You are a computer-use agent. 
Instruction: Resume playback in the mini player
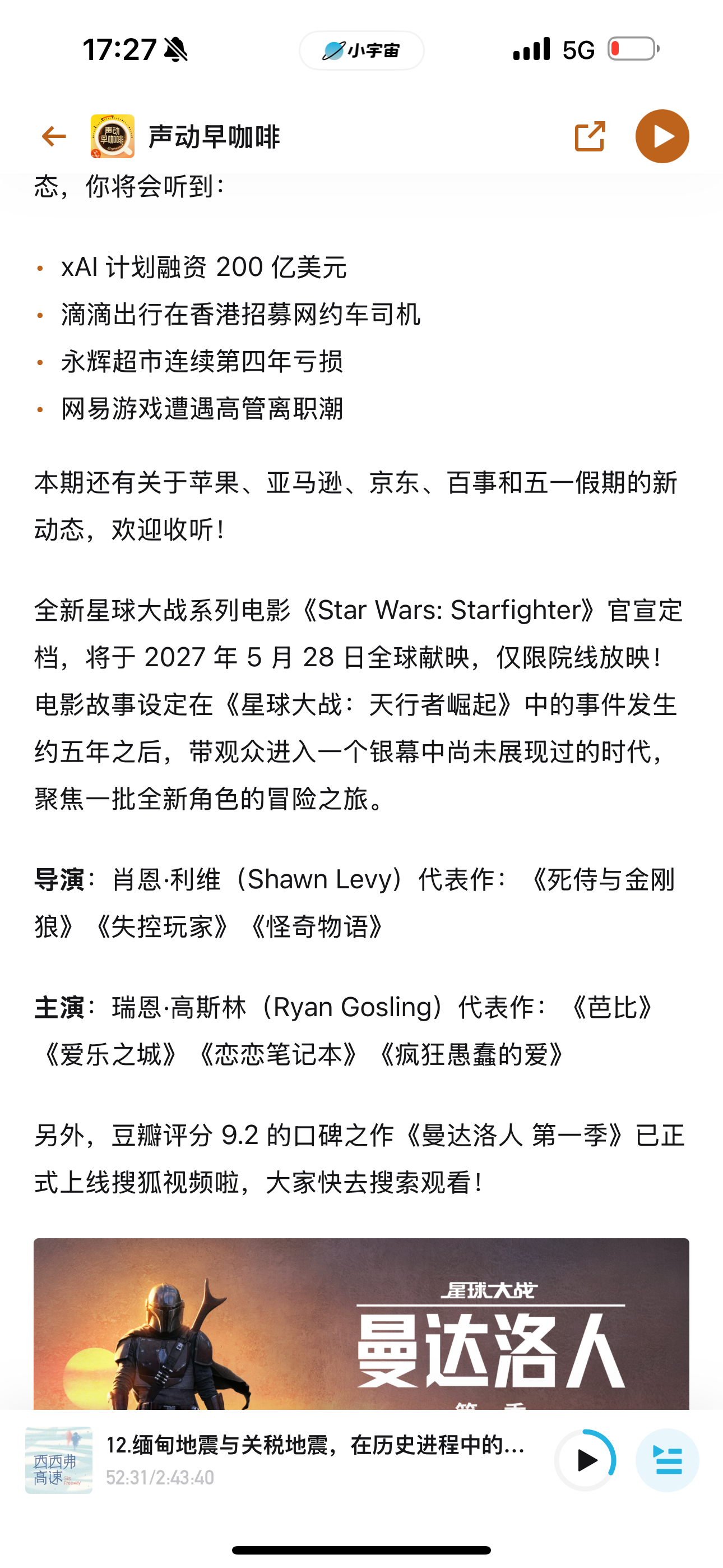(x=586, y=1460)
